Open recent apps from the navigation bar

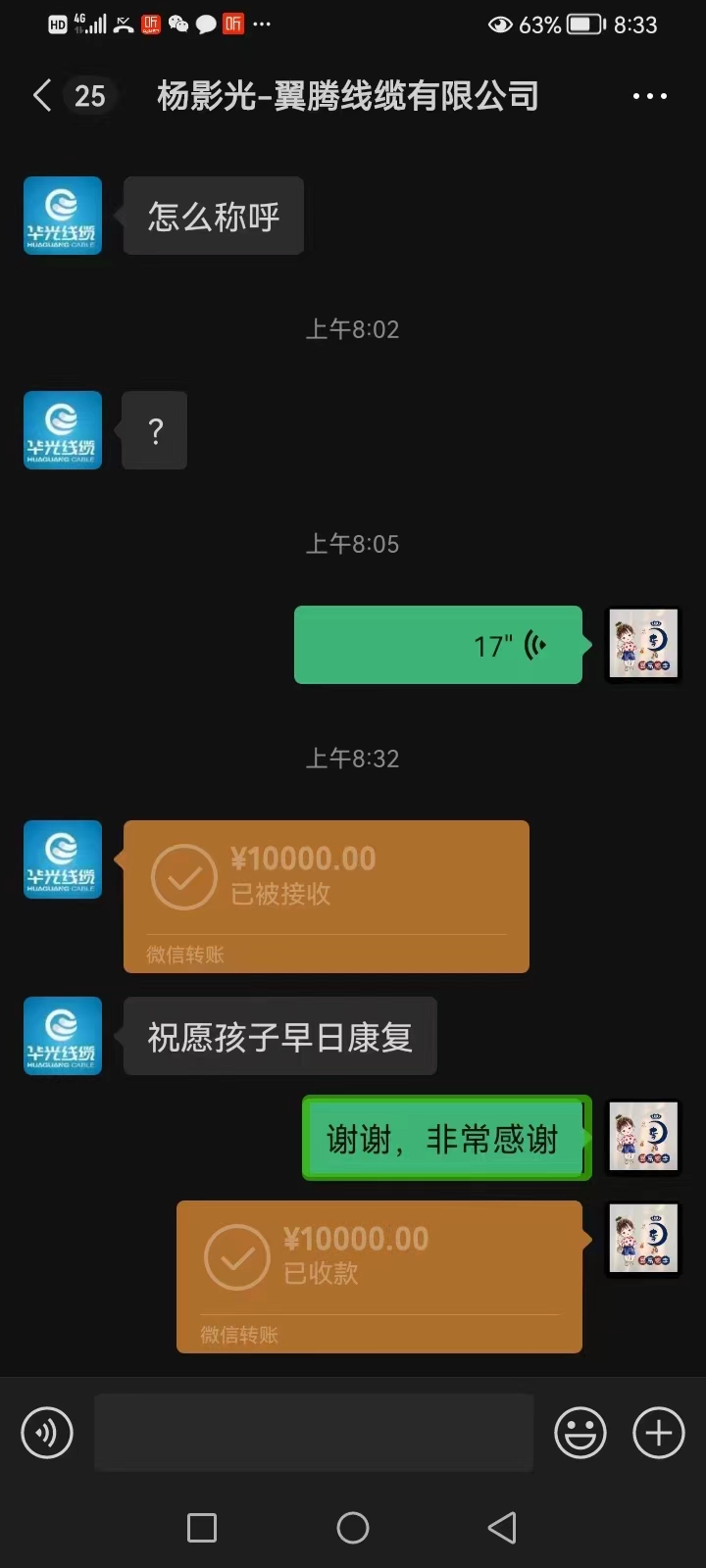202,1527
